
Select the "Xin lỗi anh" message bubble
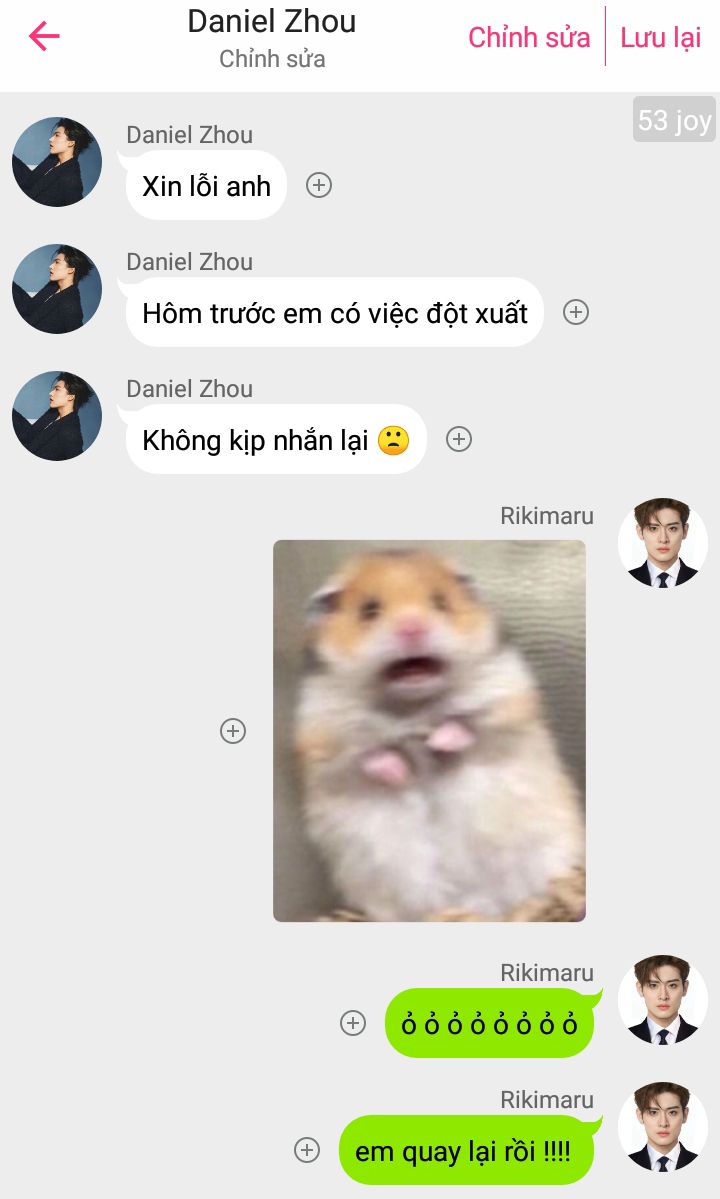pos(206,186)
